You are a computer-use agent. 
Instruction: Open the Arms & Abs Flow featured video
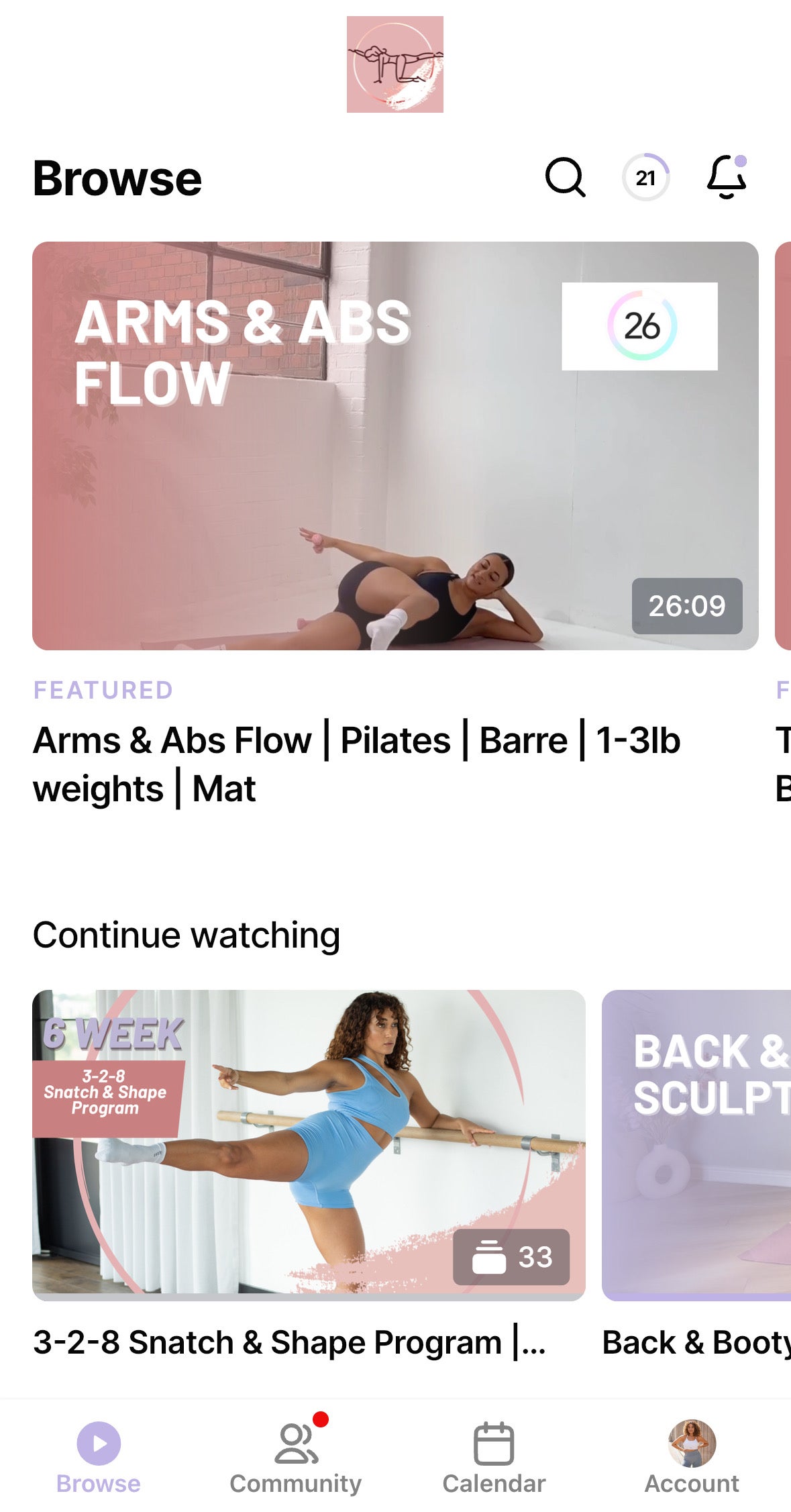click(395, 446)
